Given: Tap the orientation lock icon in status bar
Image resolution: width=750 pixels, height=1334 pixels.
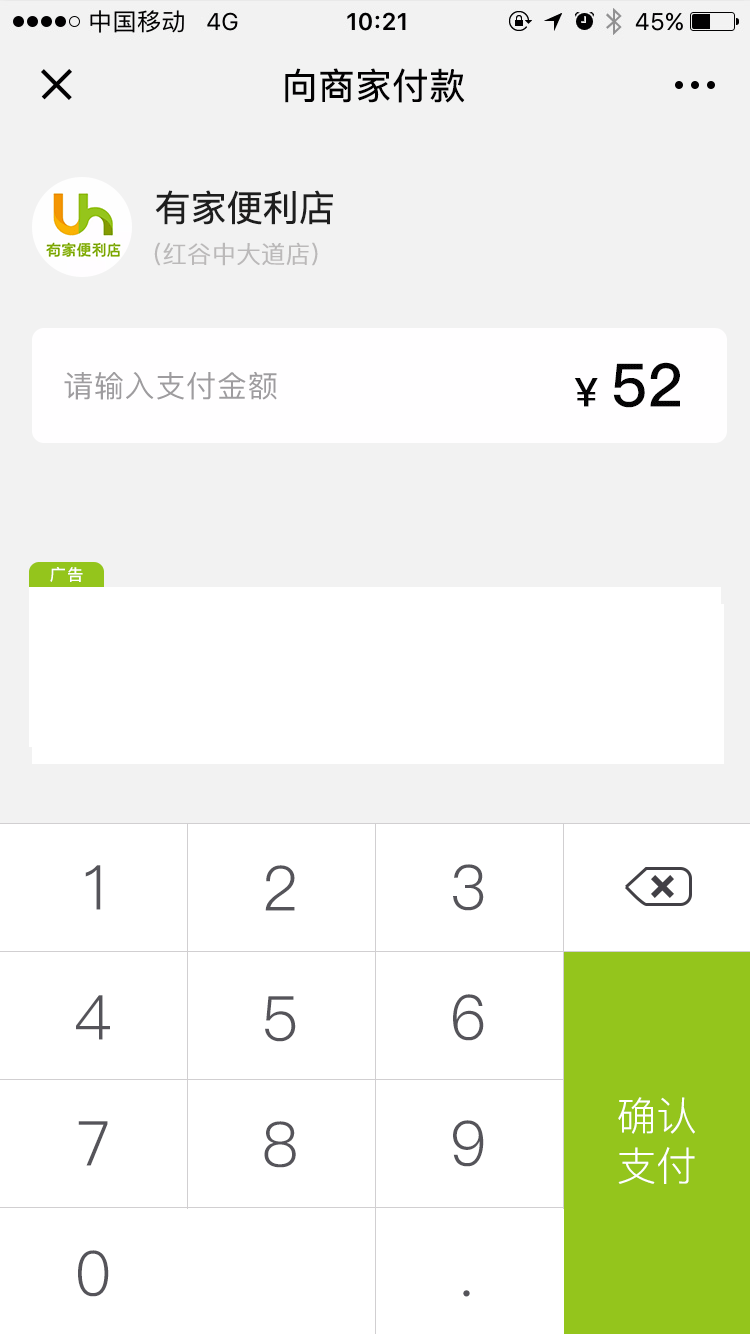Looking at the screenshot, I should click(521, 20).
